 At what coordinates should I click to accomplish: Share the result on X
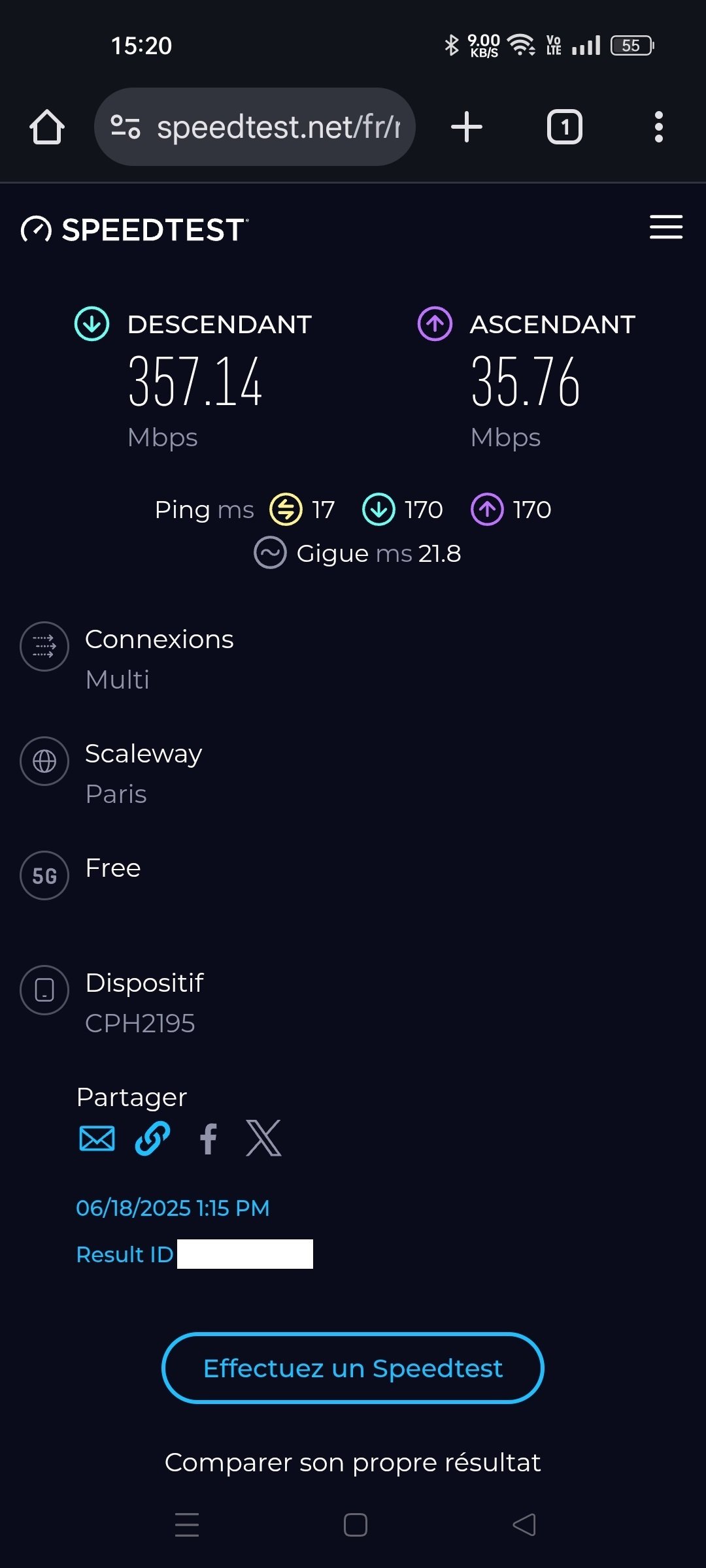[x=263, y=1138]
